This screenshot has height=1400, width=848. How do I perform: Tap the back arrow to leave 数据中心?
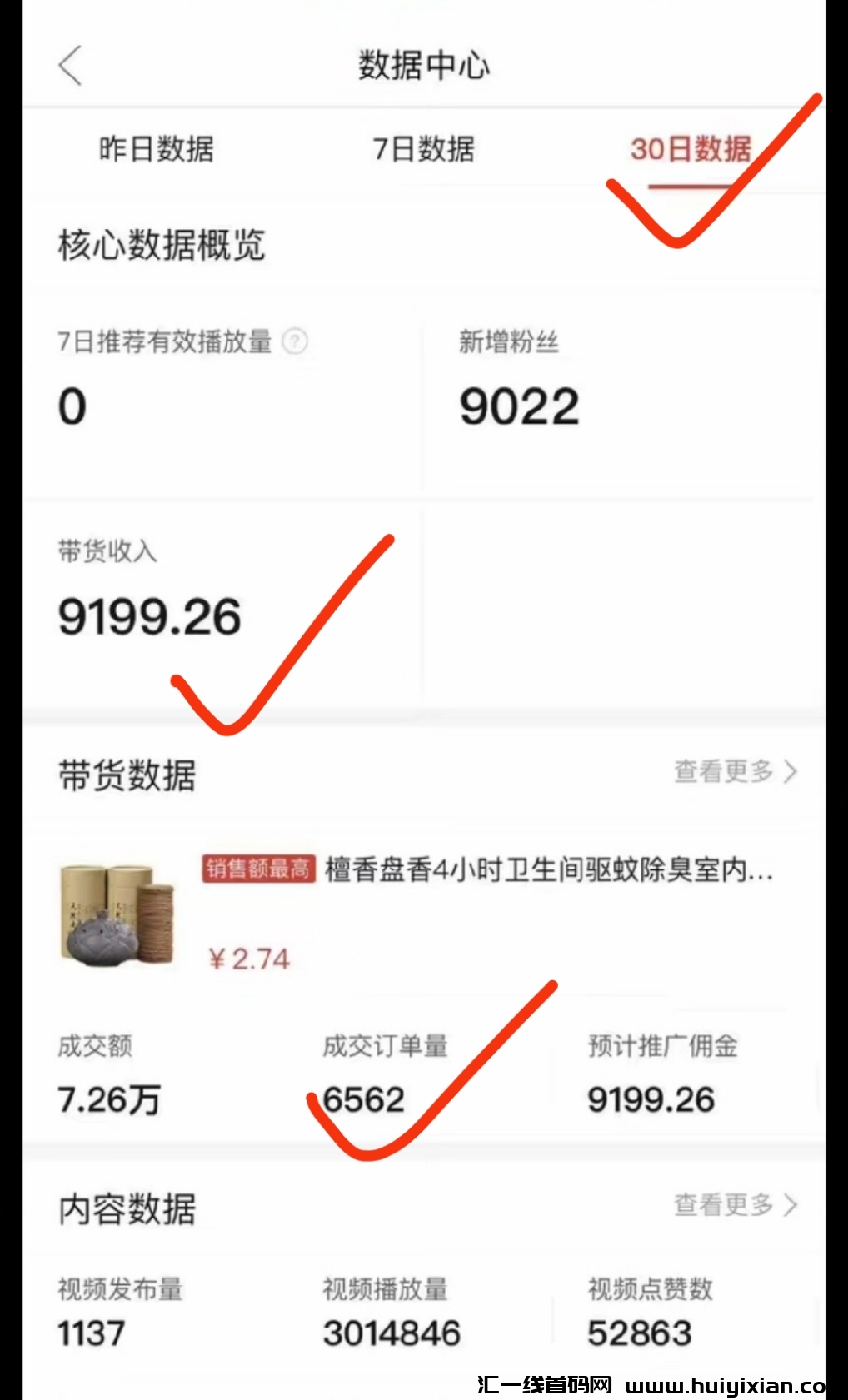(x=70, y=66)
